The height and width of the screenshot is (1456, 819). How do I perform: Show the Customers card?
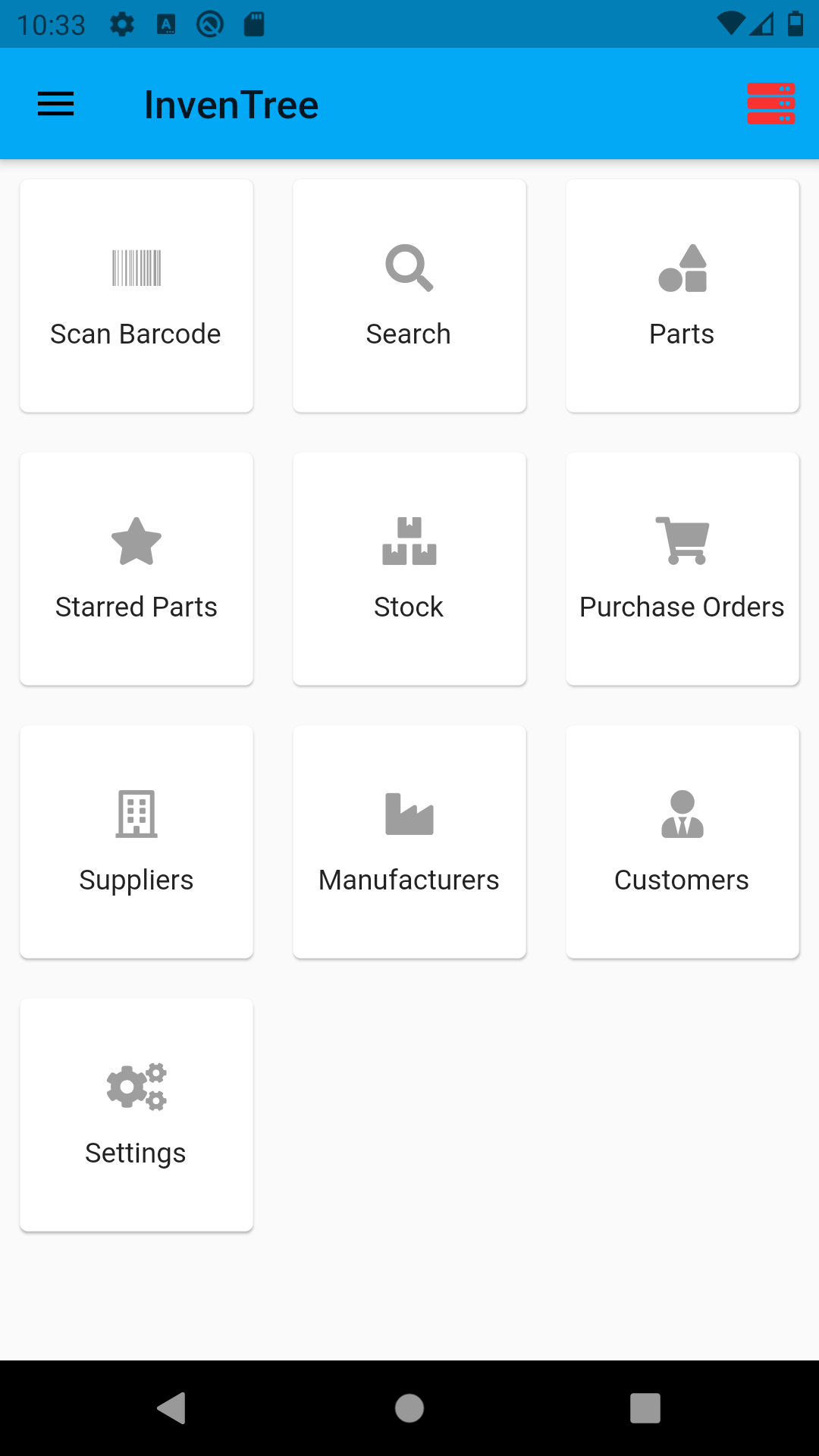pyautogui.click(x=682, y=842)
